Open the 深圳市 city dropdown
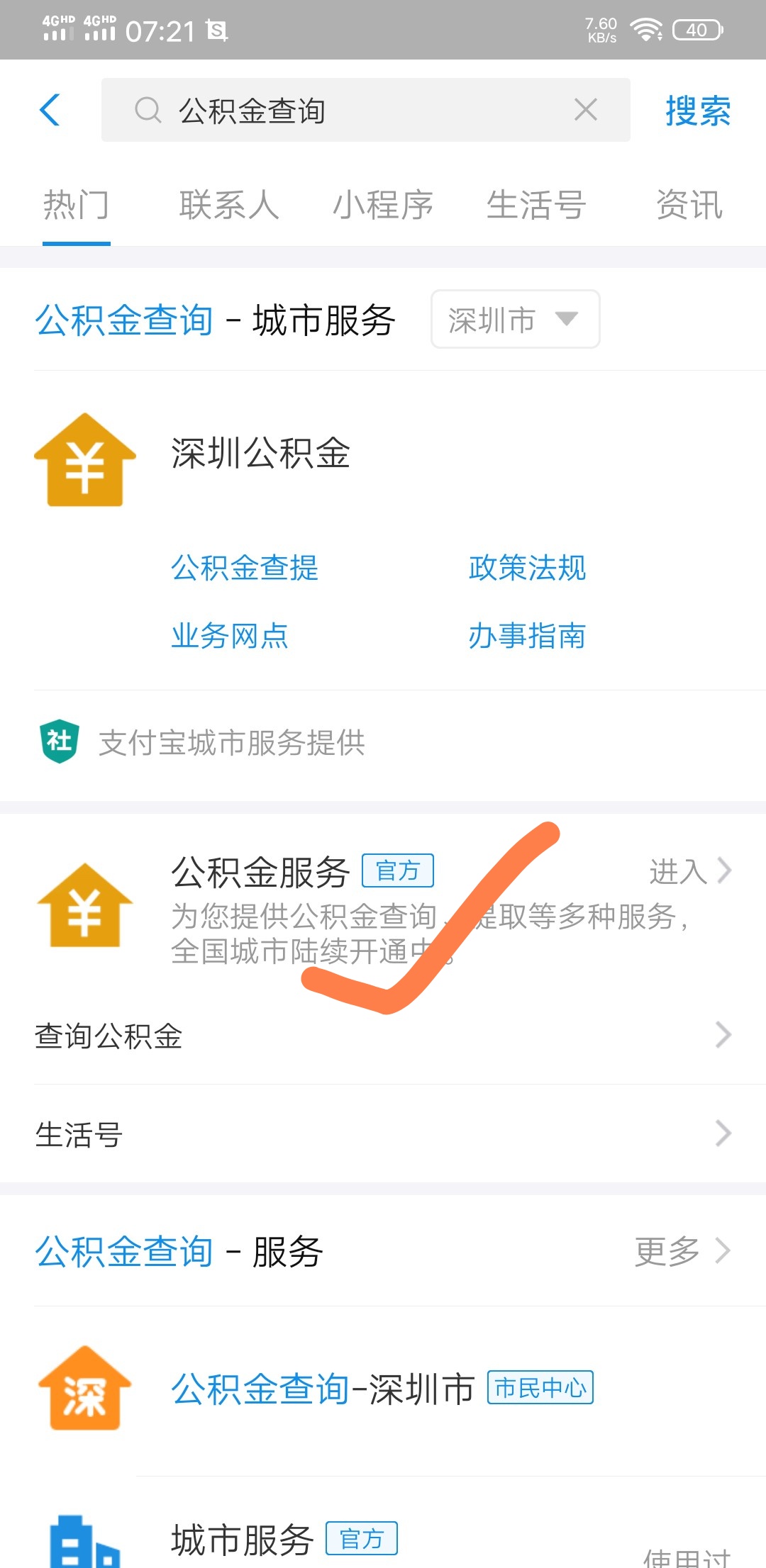 [x=515, y=320]
